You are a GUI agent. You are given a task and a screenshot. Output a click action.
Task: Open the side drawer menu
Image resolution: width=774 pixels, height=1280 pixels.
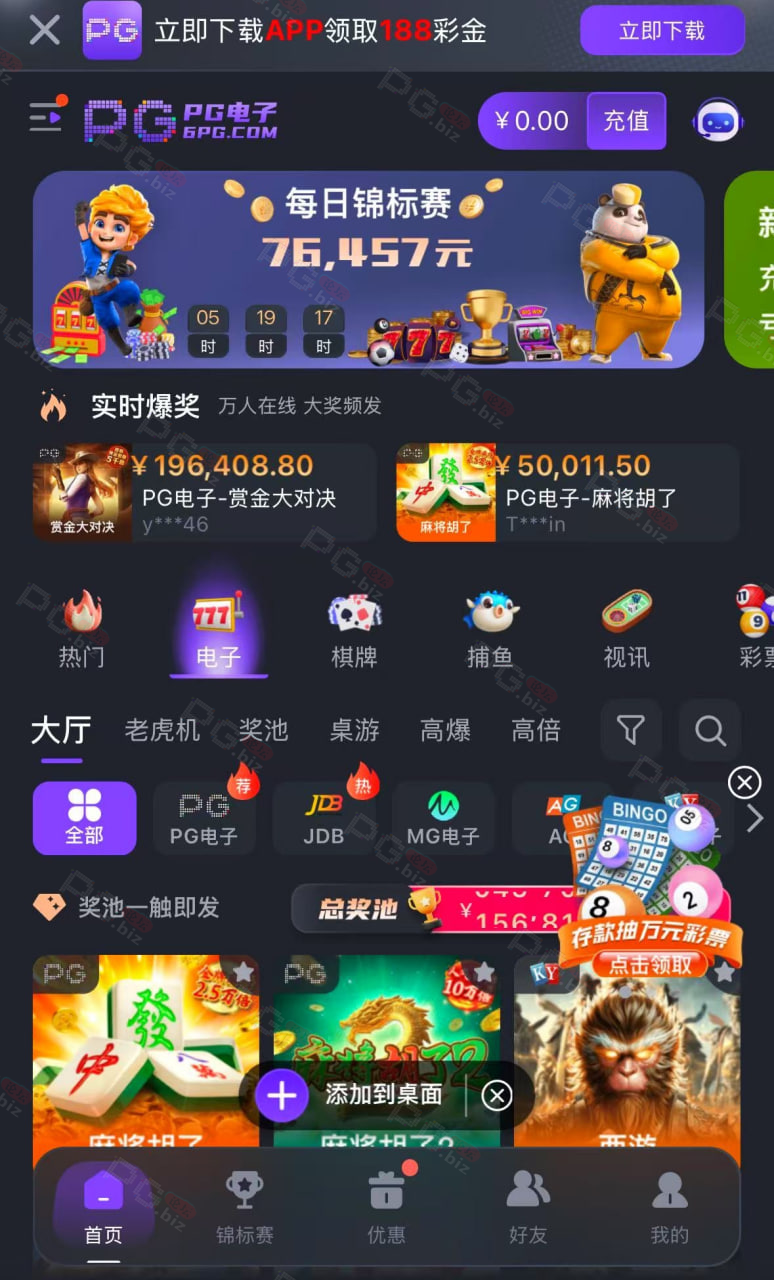(46, 117)
